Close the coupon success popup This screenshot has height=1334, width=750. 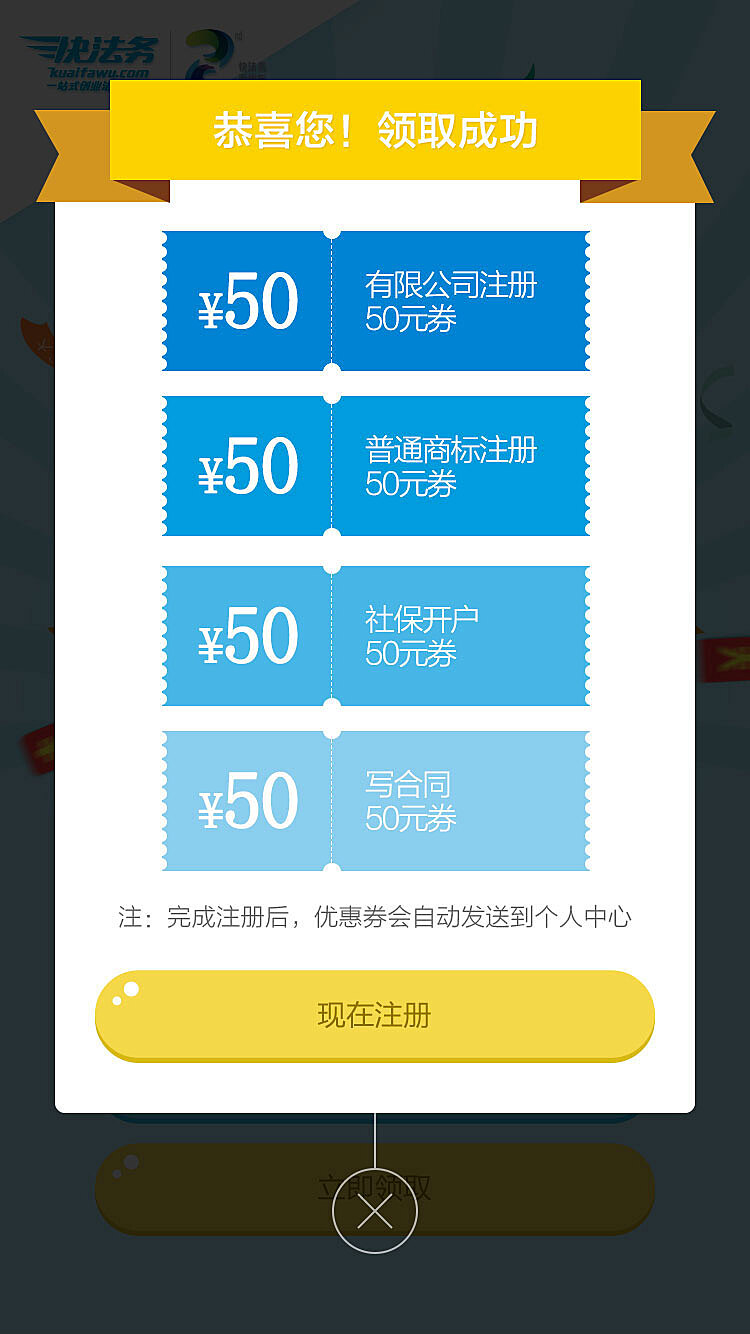click(375, 1212)
